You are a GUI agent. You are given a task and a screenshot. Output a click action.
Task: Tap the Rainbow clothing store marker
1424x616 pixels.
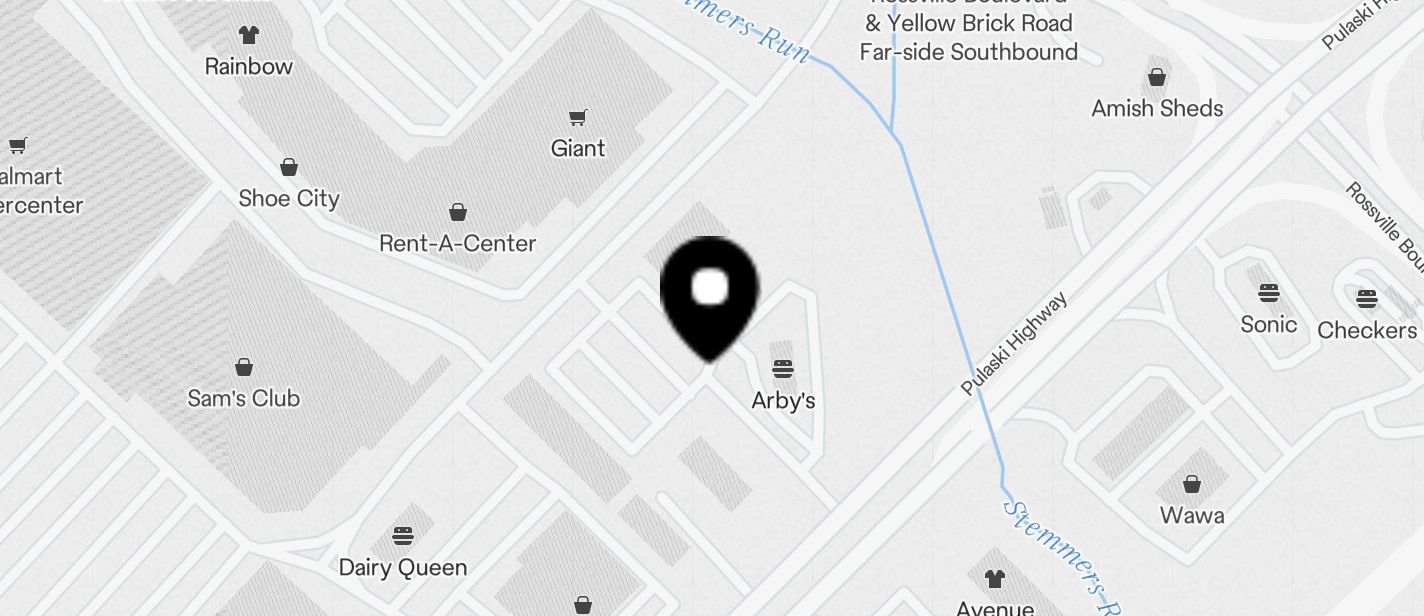tap(248, 35)
